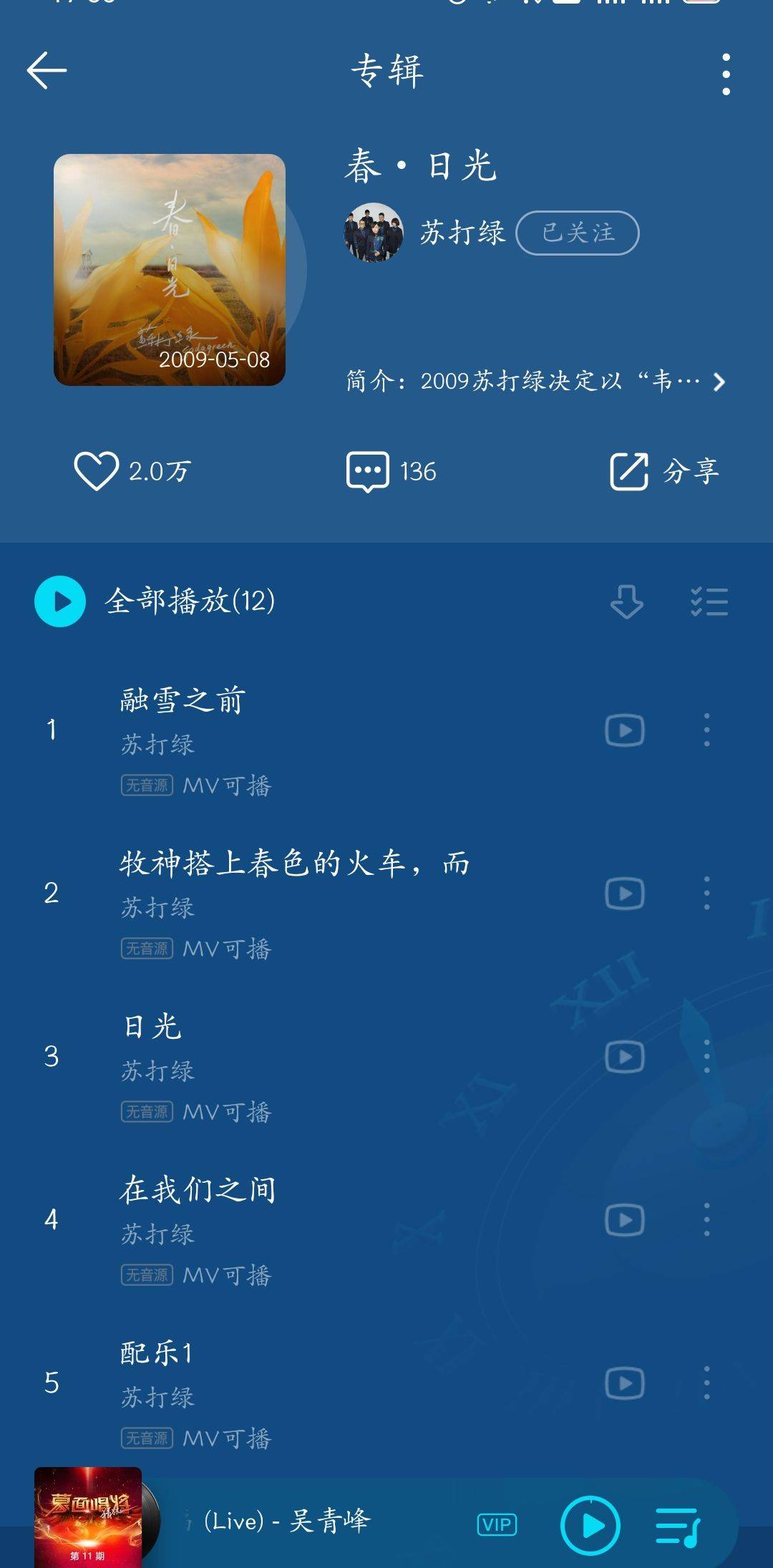
Task: Open more options for 日光
Action: tap(707, 1057)
